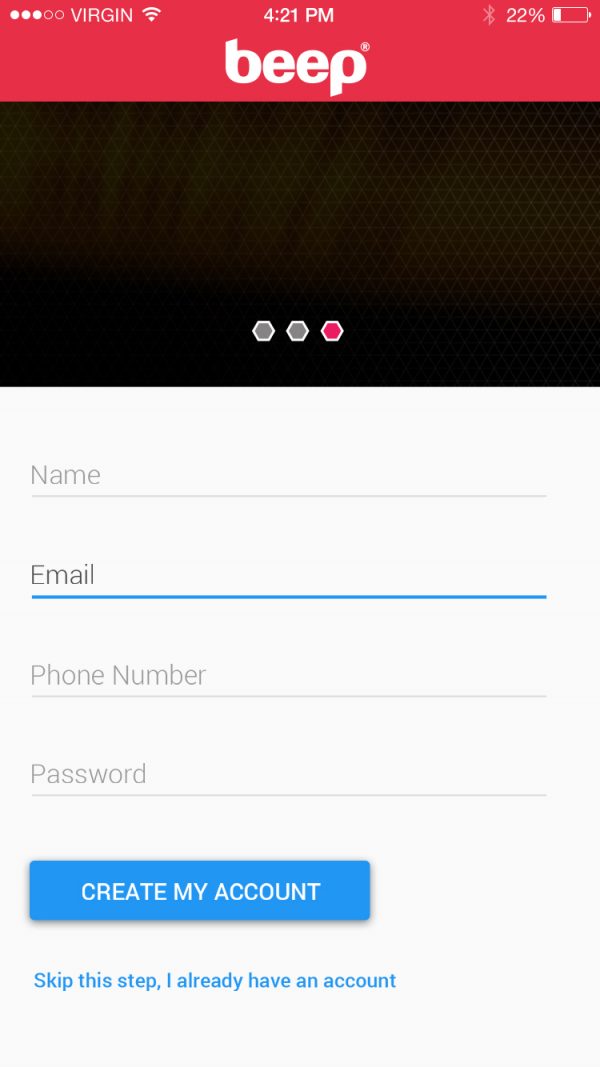The height and width of the screenshot is (1067, 600).
Task: Go to the second page indicator dot
Action: click(297, 331)
